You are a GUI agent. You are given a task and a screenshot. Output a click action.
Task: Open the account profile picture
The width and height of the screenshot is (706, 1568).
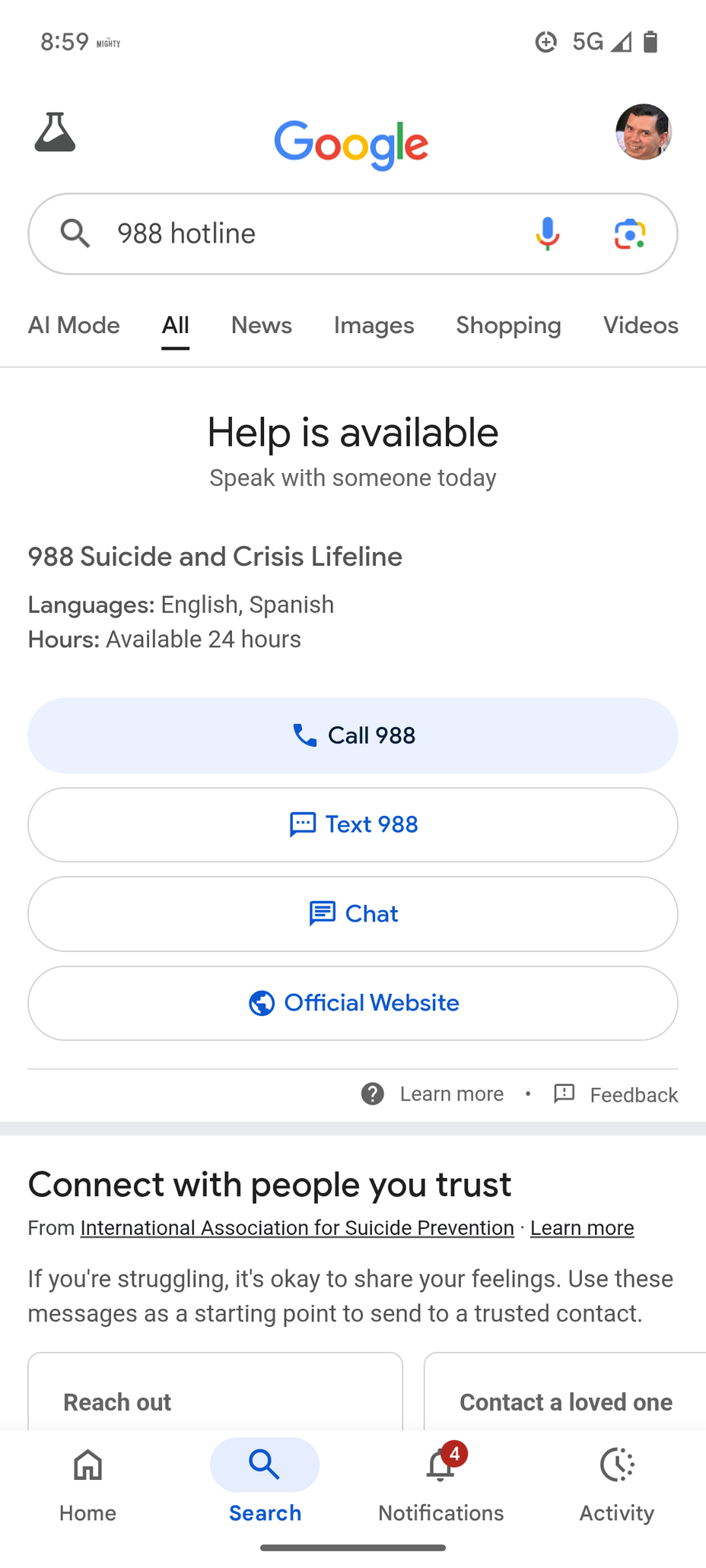point(644,132)
